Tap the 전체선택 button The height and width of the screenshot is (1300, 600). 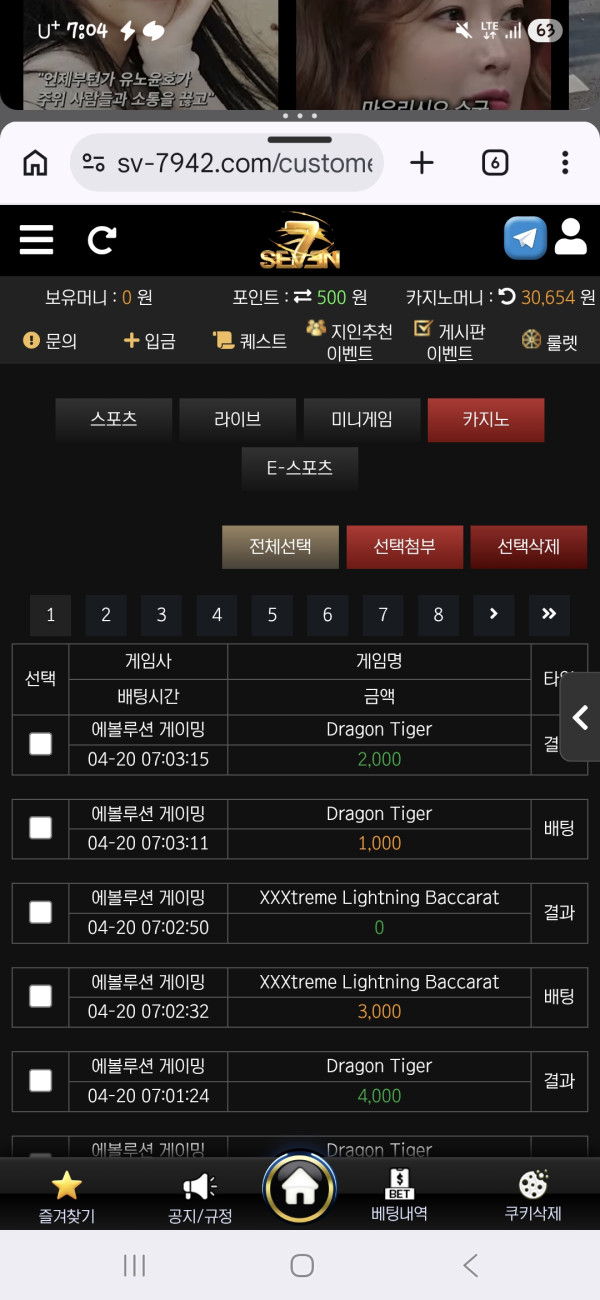coord(280,547)
